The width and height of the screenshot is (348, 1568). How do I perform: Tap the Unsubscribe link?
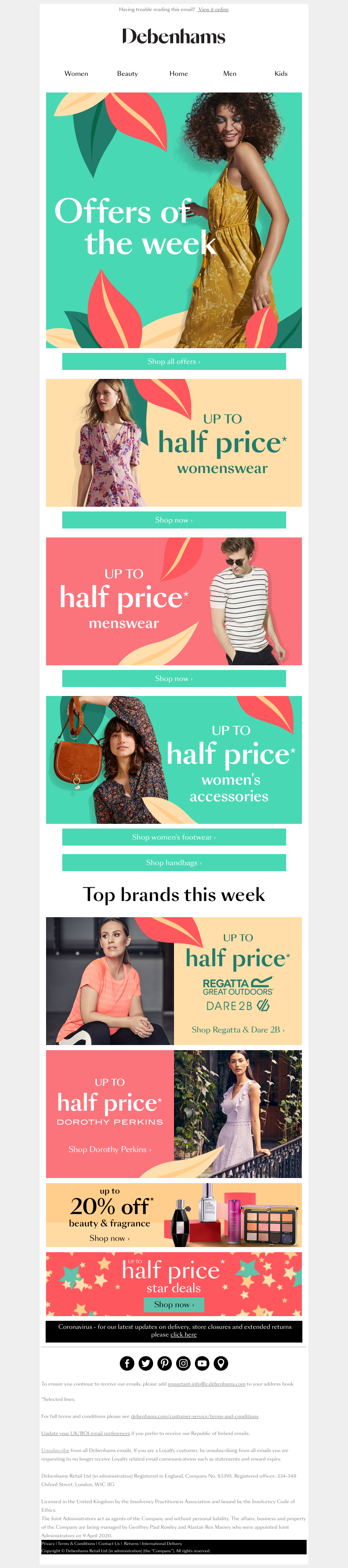click(x=55, y=1450)
